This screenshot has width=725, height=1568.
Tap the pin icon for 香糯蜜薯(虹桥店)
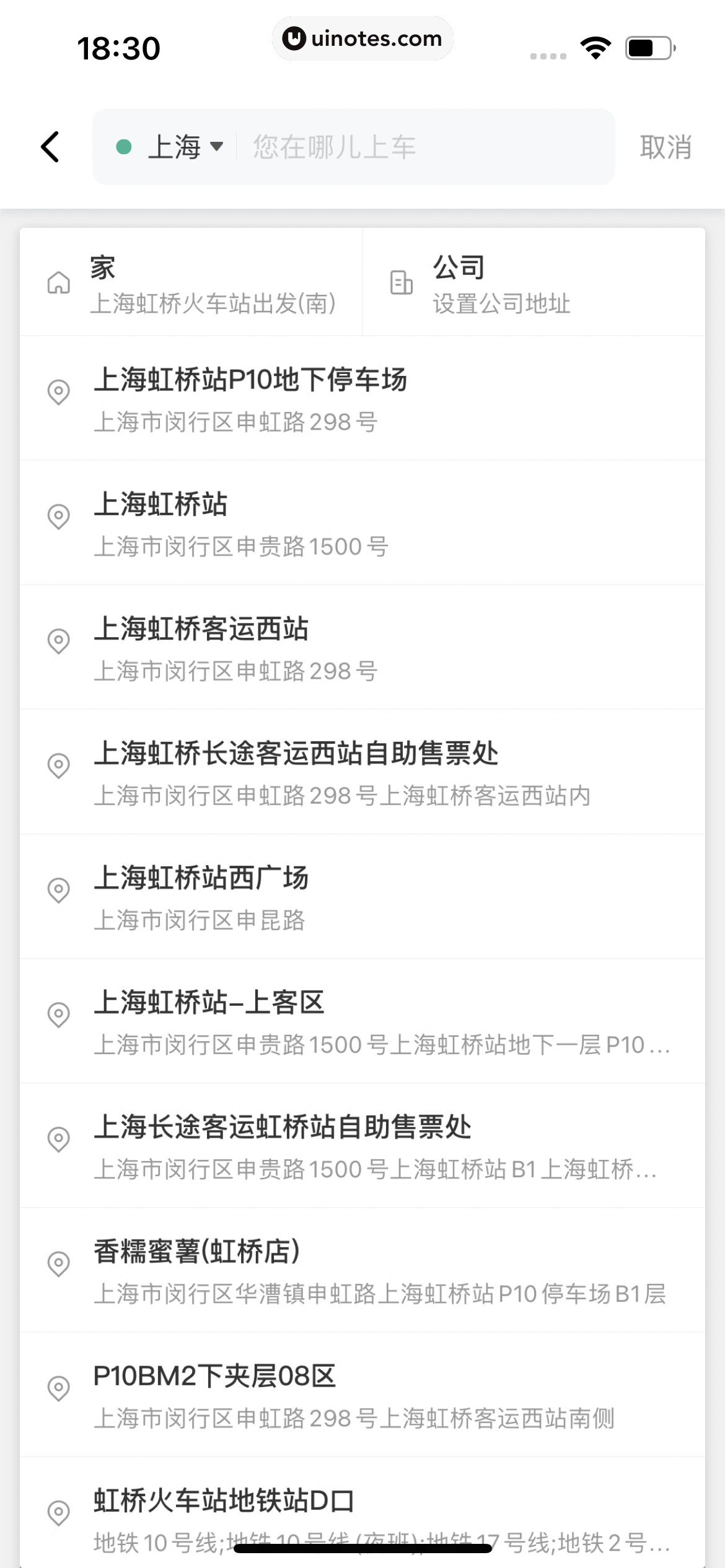(59, 1265)
